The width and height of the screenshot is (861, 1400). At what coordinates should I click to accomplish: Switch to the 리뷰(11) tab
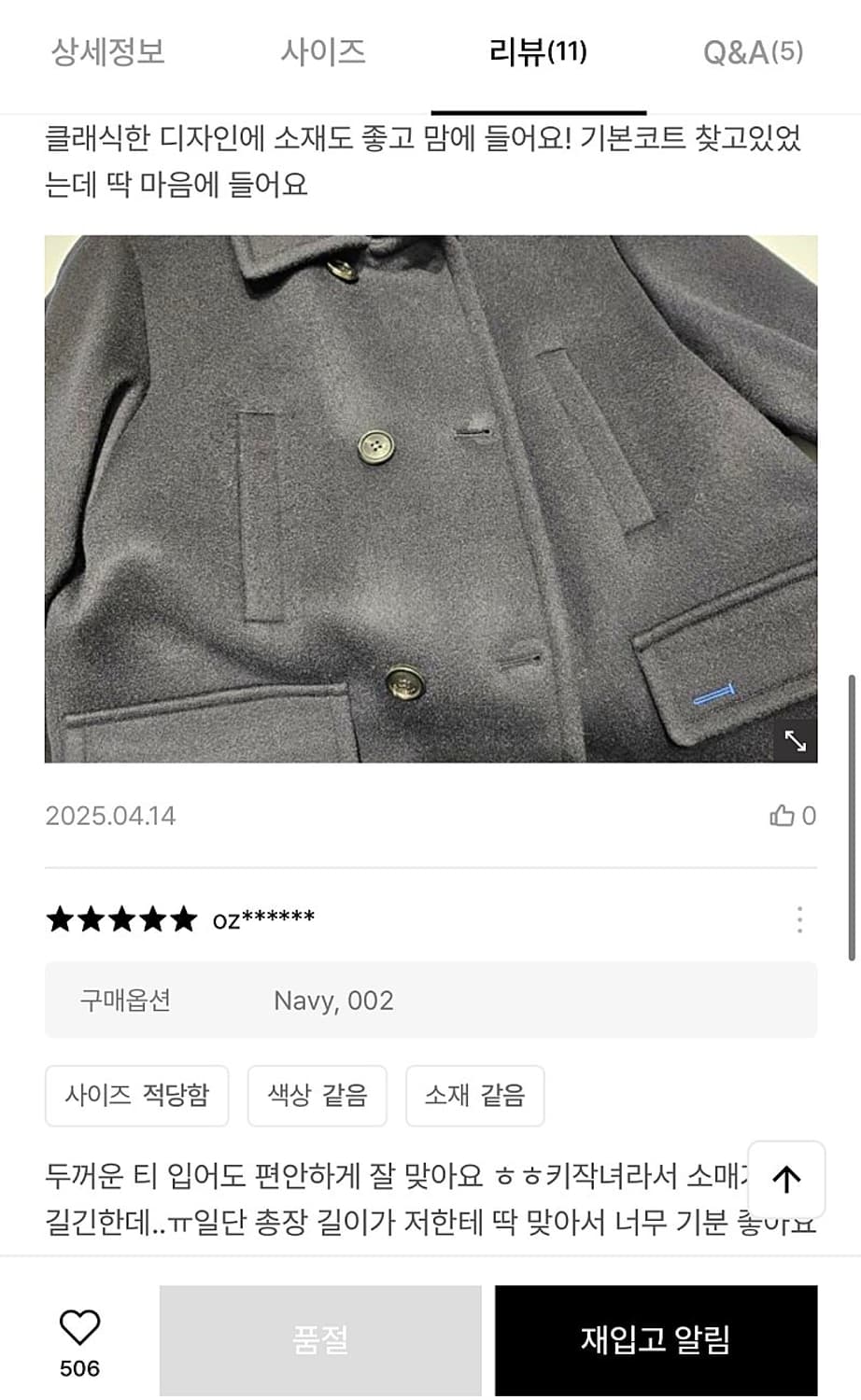(x=536, y=54)
